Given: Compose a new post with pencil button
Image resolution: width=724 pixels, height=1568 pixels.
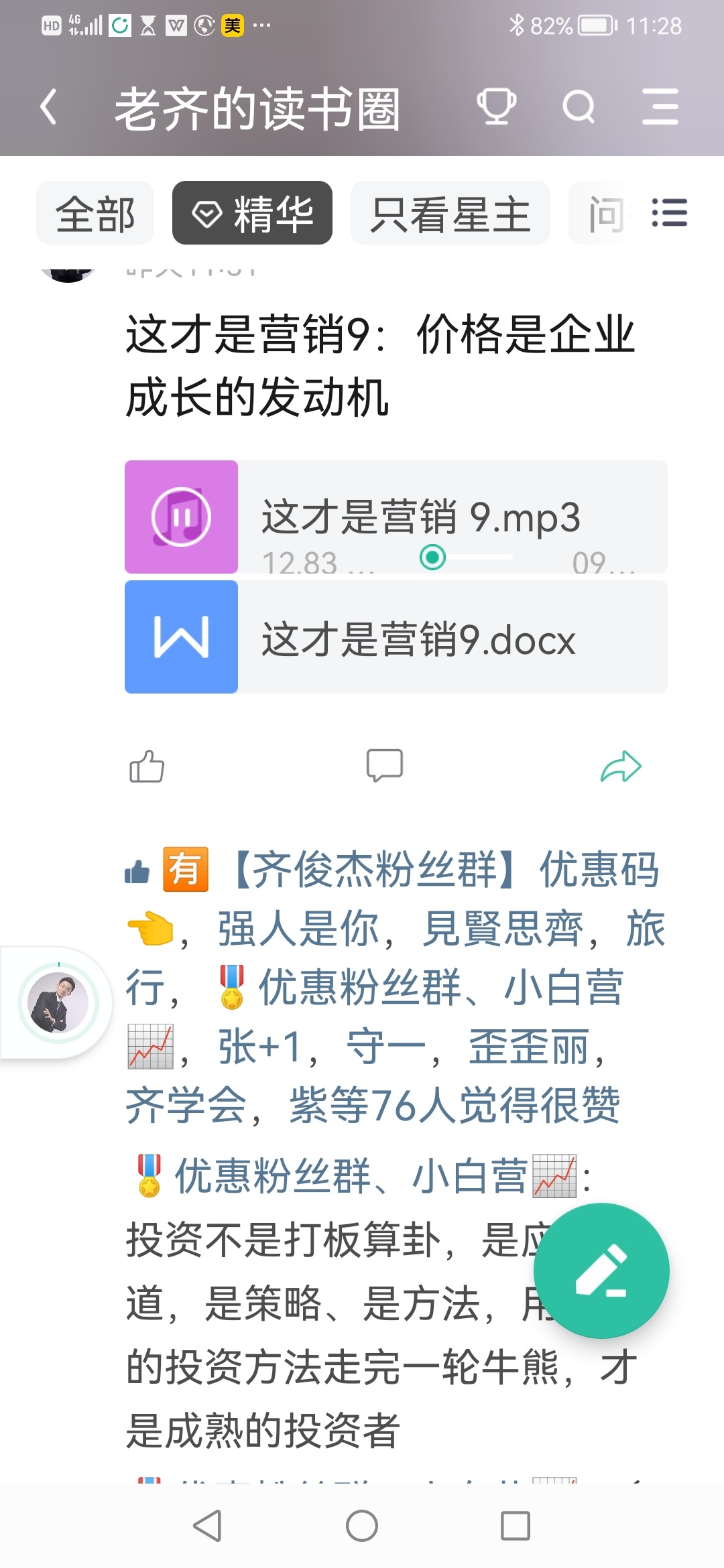Looking at the screenshot, I should pyautogui.click(x=601, y=1270).
